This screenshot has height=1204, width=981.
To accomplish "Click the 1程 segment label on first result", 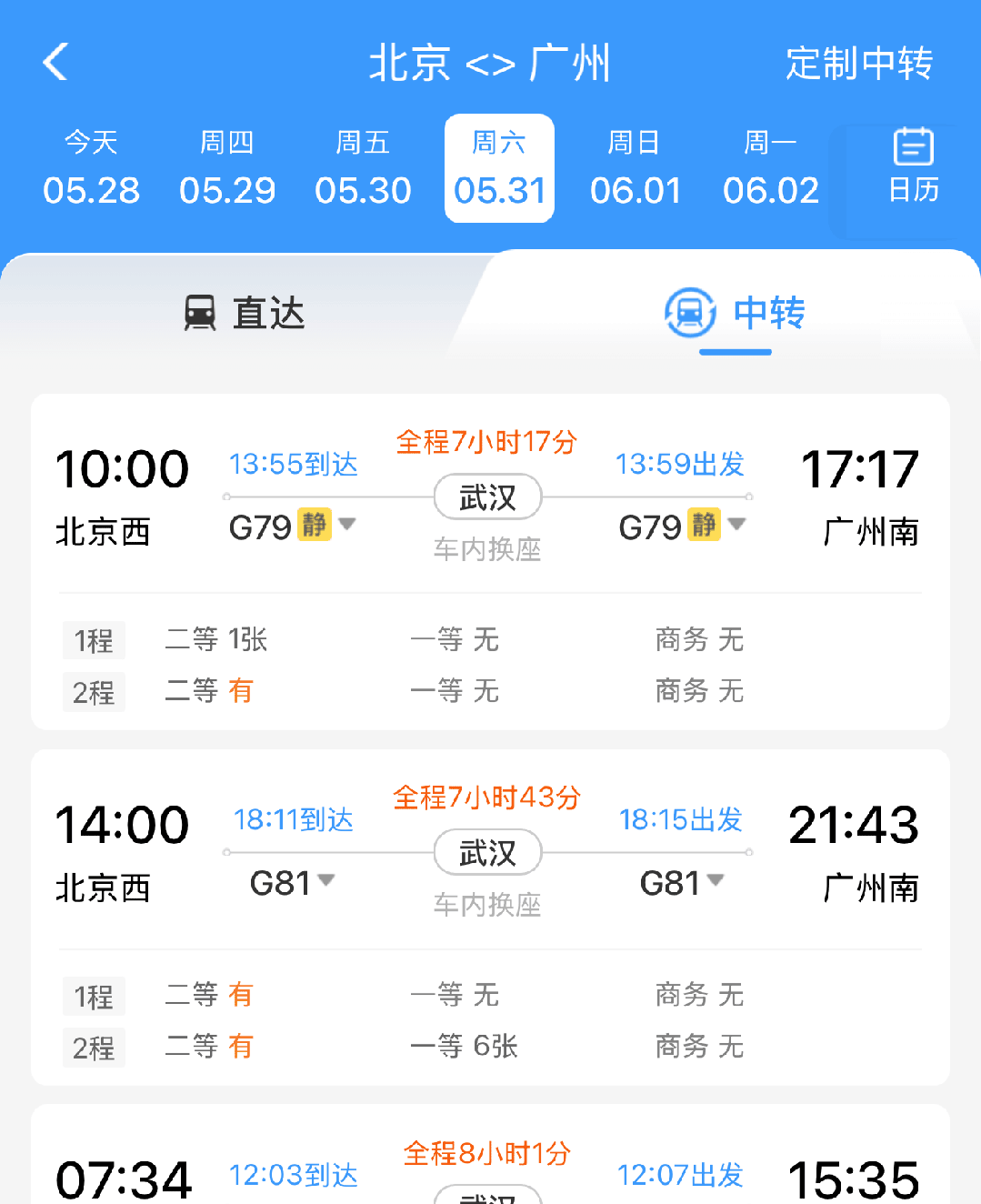I will coord(93,640).
